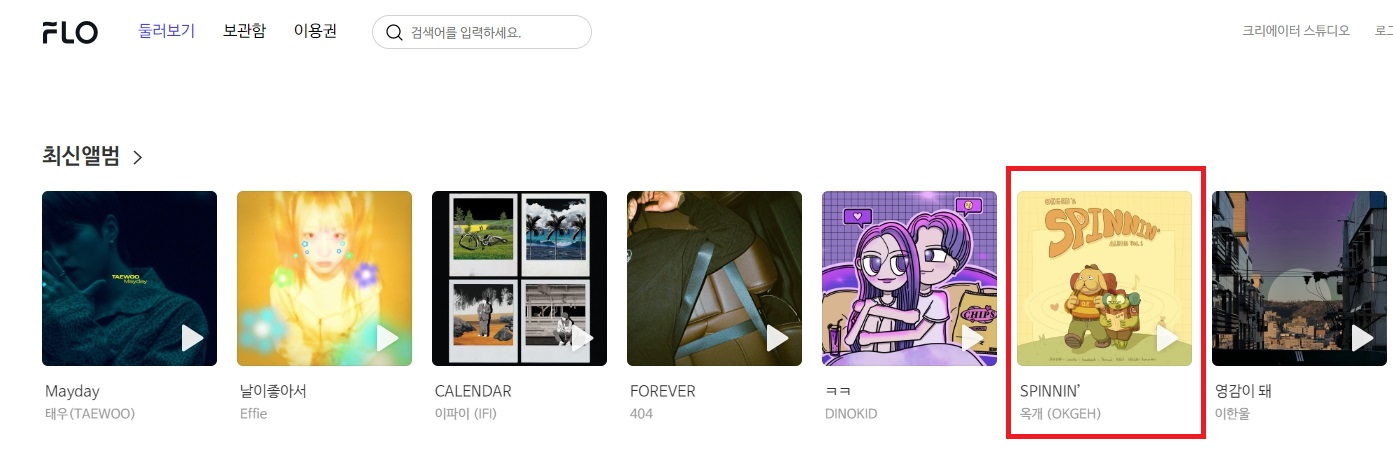Open the 이용권 tab
The width and height of the screenshot is (1393, 451).
coord(315,31)
